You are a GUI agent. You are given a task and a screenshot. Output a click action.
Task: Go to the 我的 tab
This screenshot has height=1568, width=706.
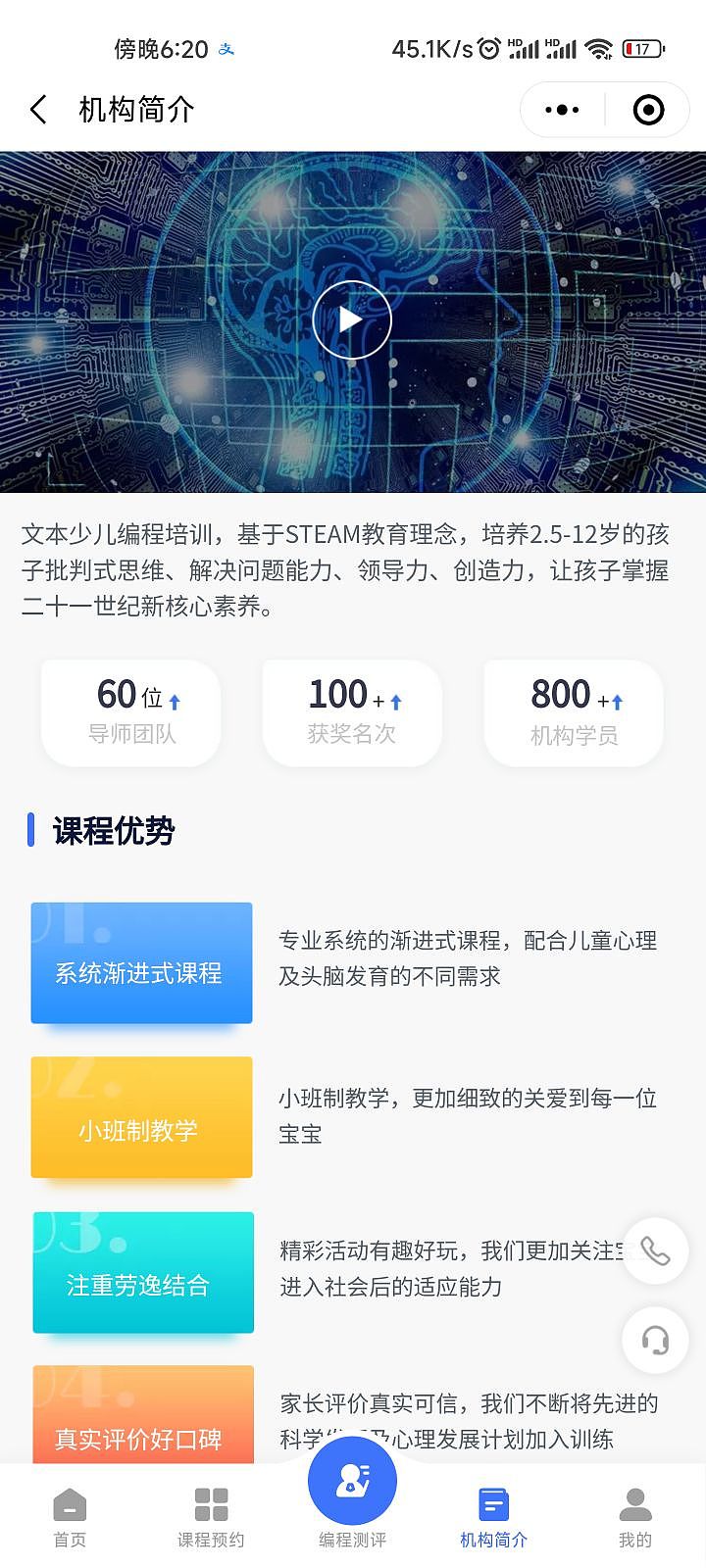(634, 1516)
